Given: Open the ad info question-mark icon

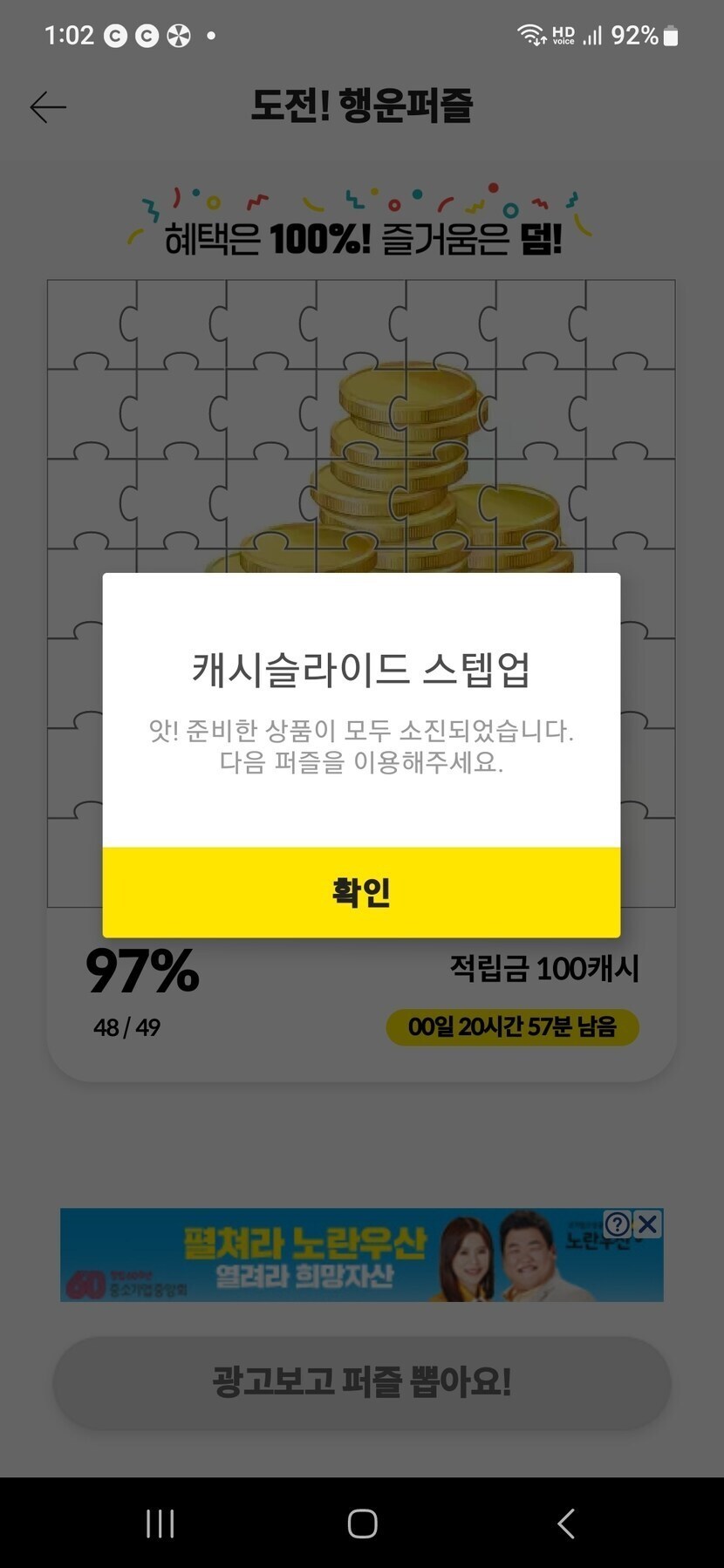Looking at the screenshot, I should (618, 1224).
